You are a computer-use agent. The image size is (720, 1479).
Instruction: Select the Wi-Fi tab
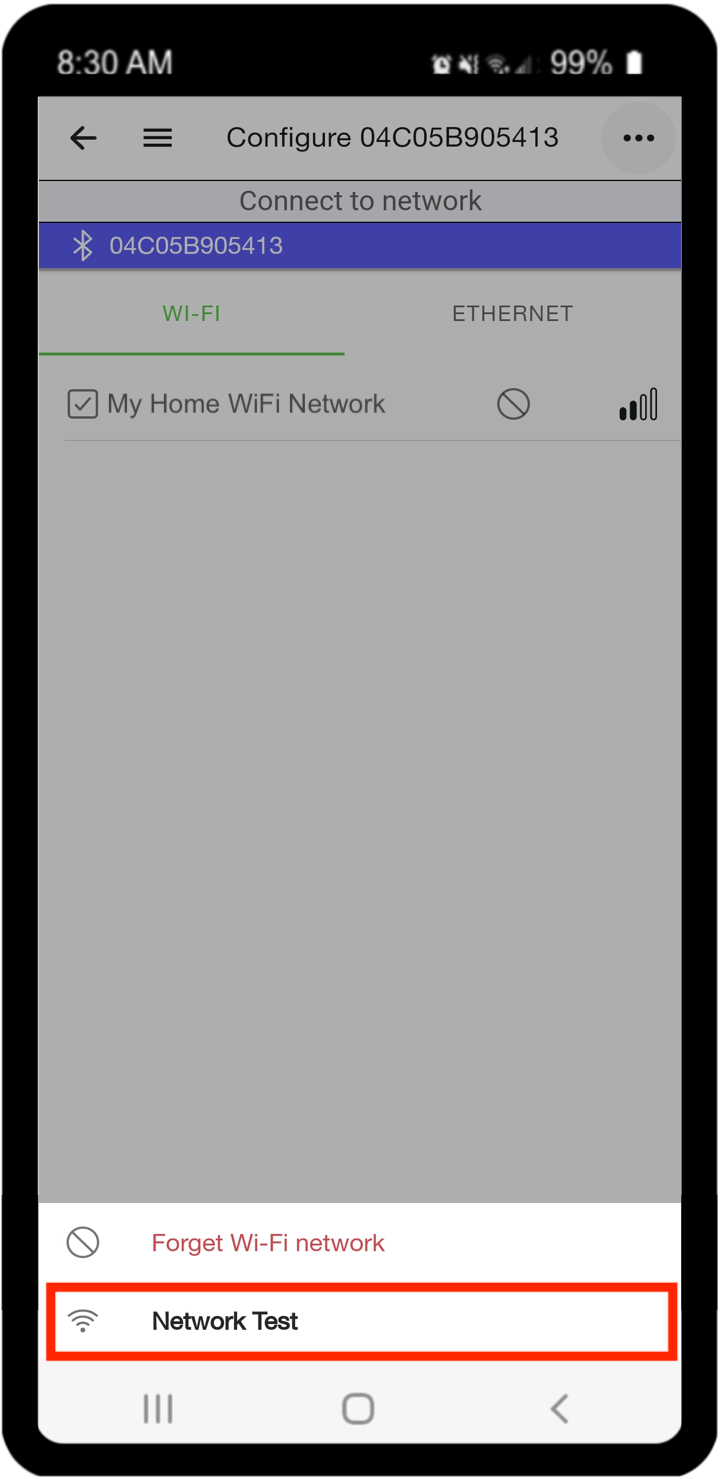(191, 314)
